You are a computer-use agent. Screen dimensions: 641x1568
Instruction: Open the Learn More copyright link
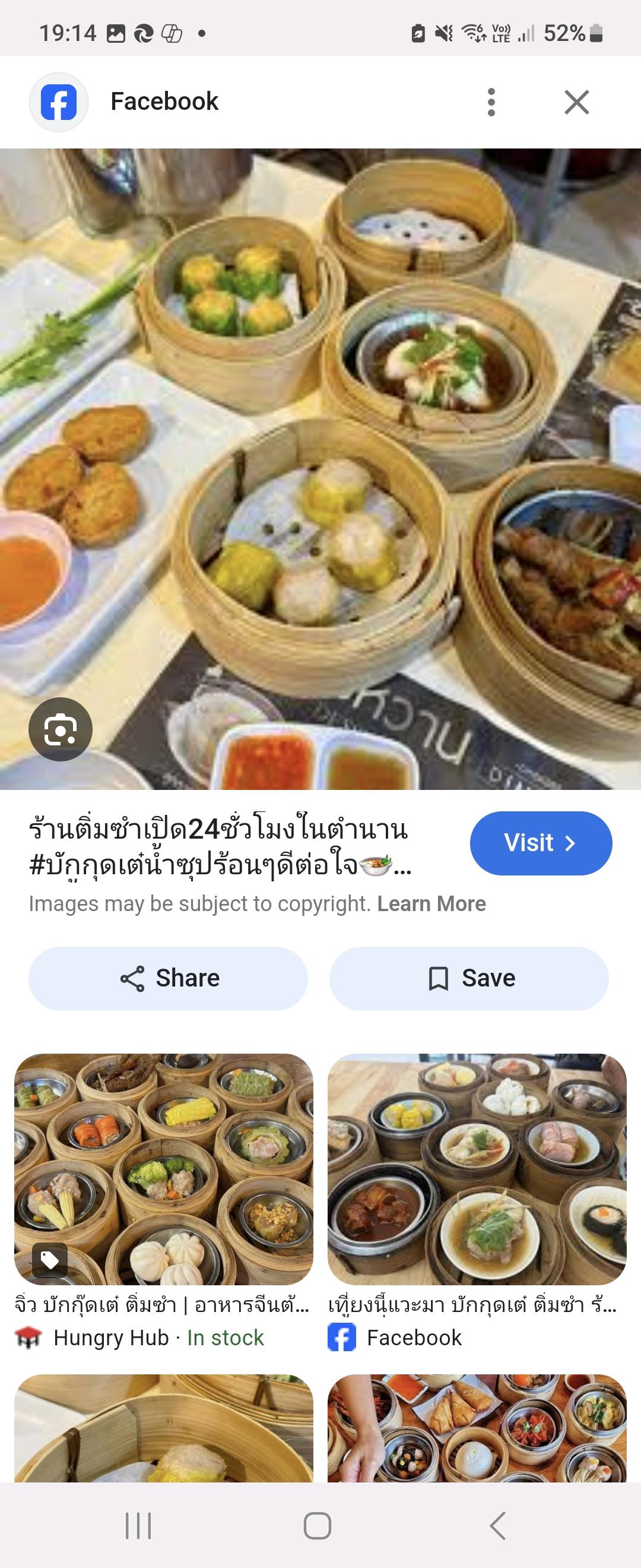[431, 904]
